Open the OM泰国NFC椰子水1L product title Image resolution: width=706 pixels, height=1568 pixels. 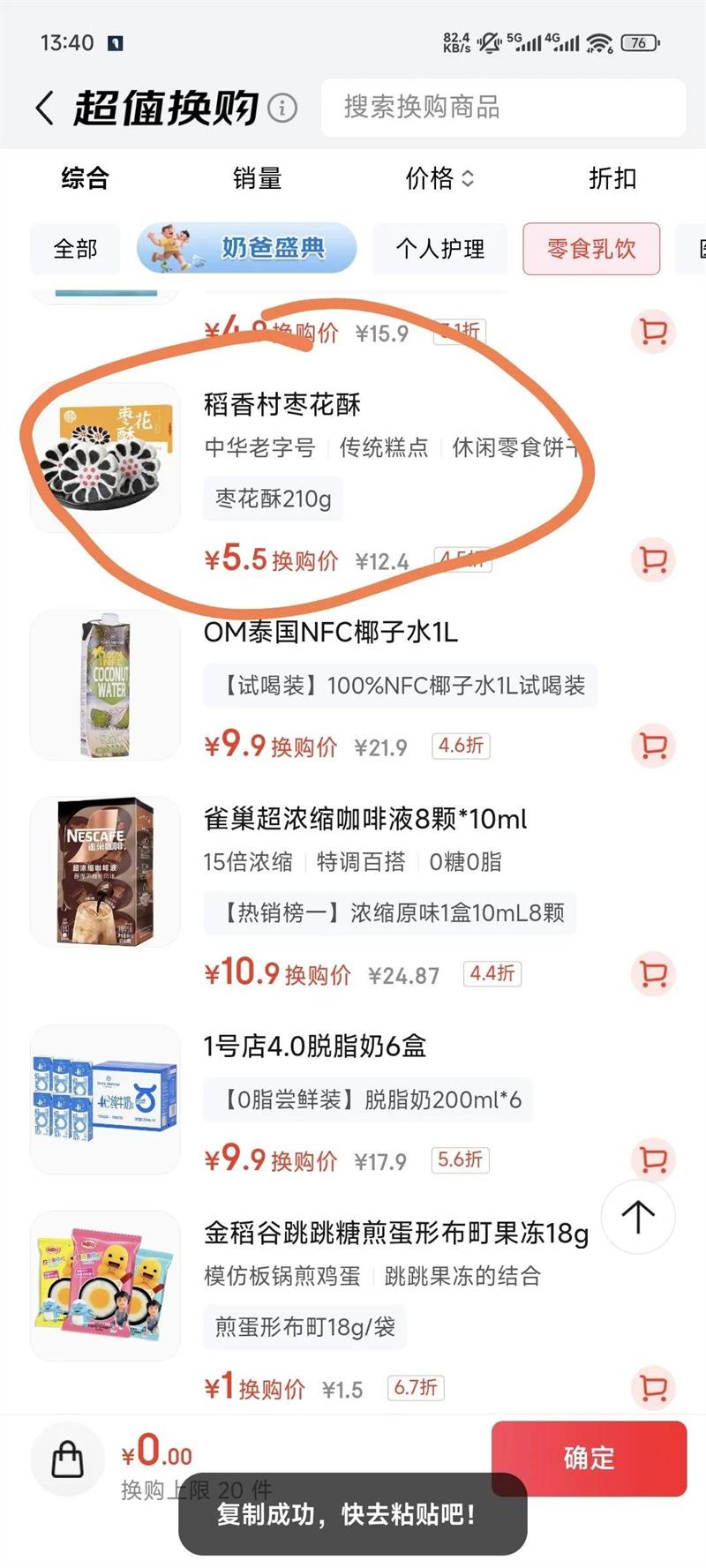[x=334, y=632]
